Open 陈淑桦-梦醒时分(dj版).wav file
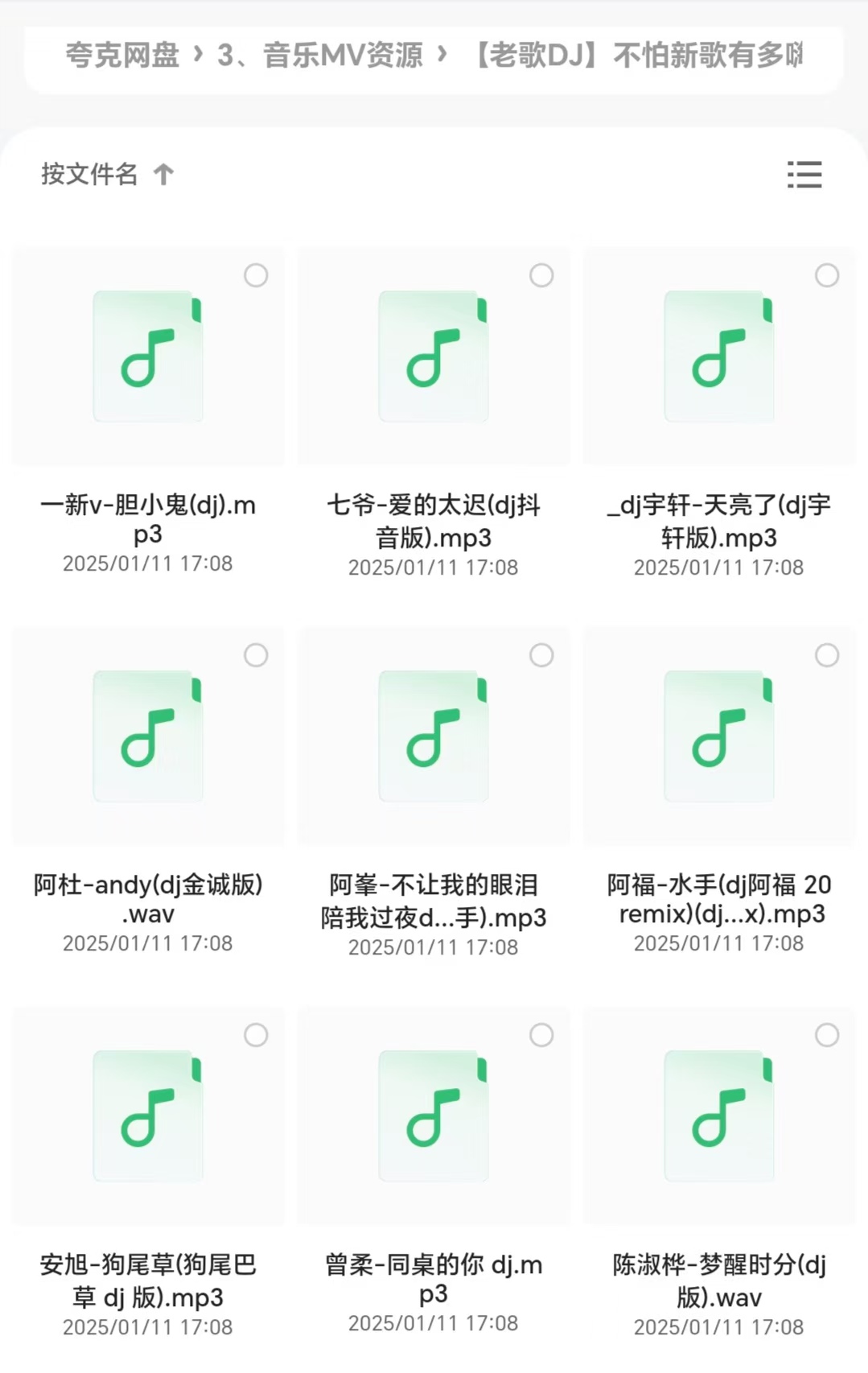Image resolution: width=868 pixels, height=1373 pixels. 719,1116
